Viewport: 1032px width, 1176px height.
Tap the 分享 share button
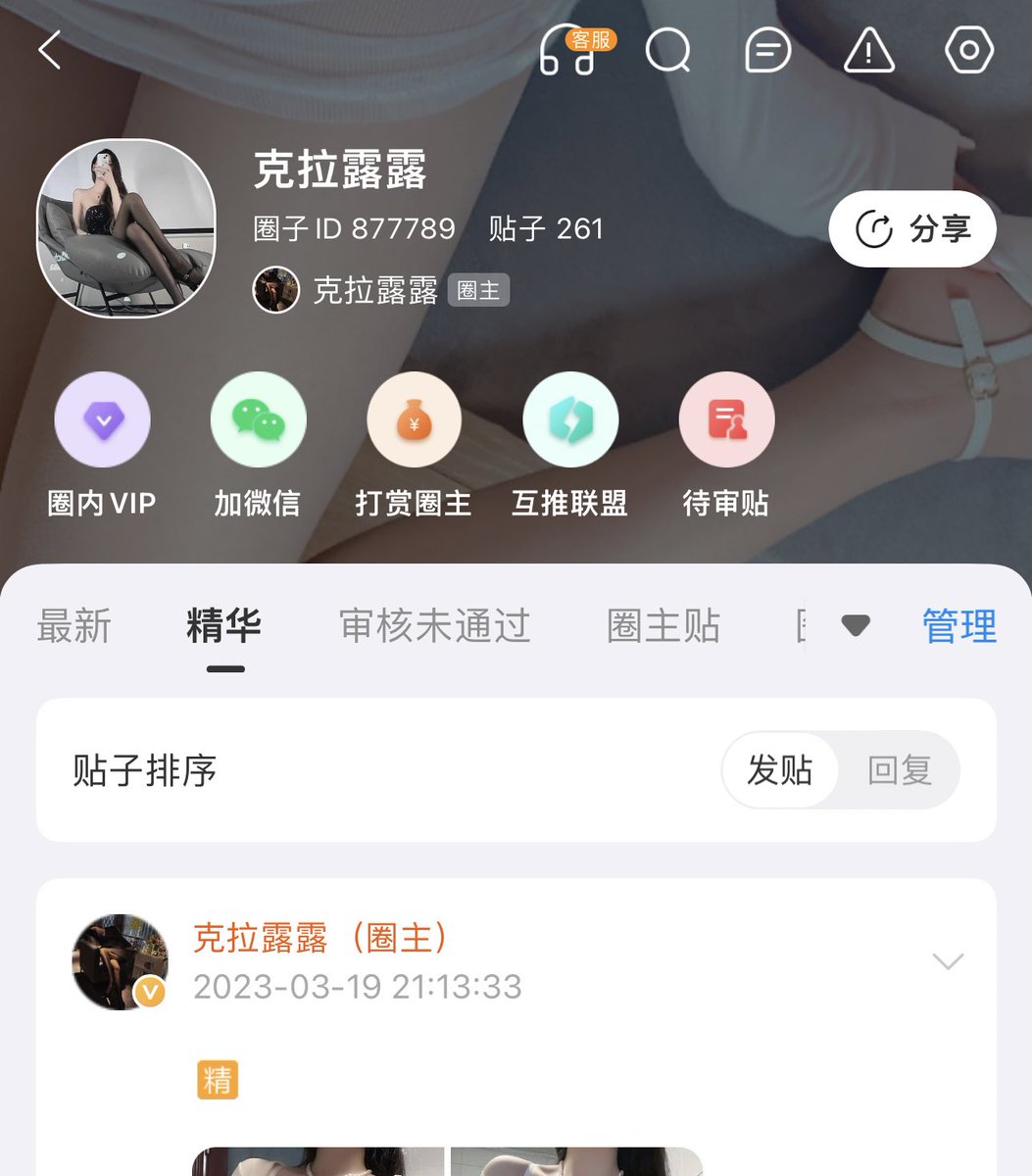(x=912, y=228)
